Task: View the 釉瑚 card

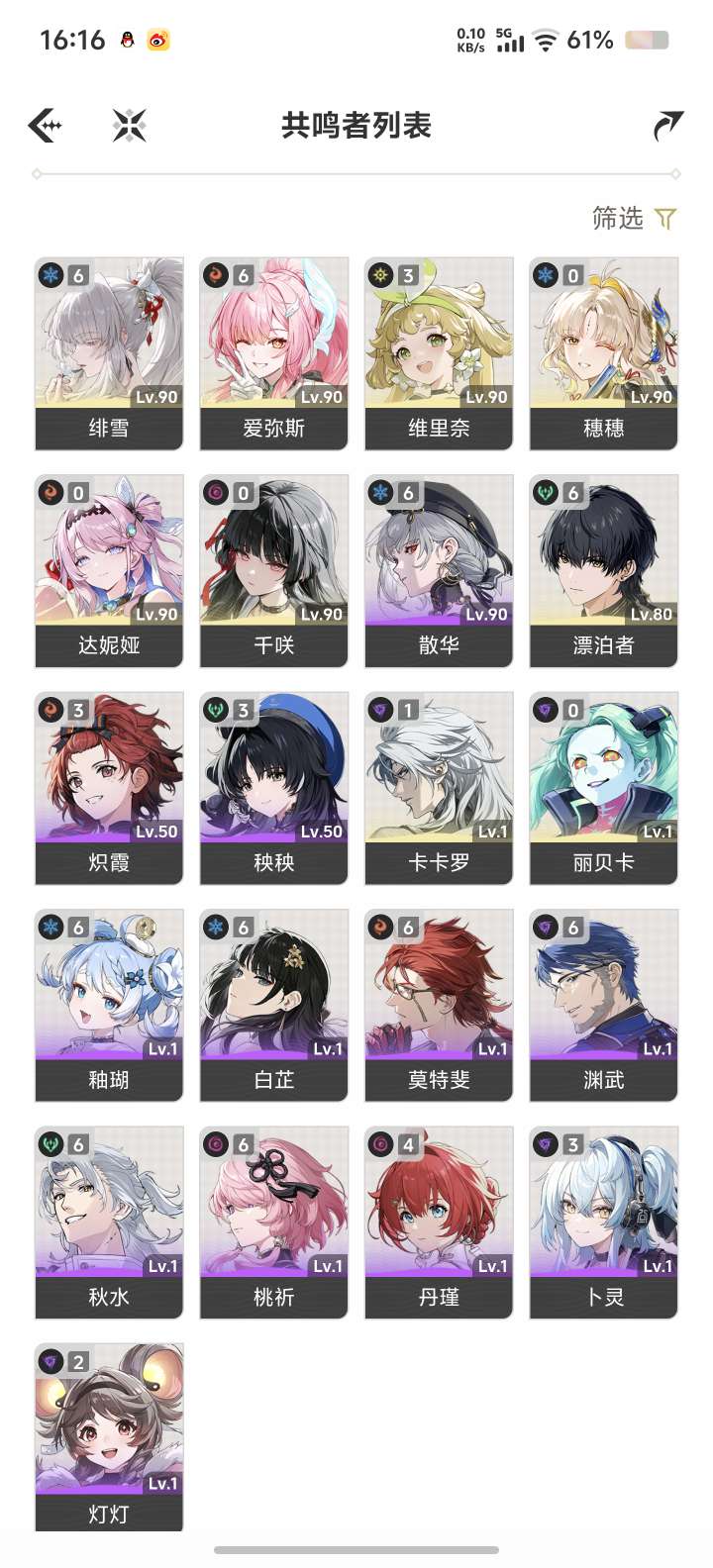Action: point(109,1006)
